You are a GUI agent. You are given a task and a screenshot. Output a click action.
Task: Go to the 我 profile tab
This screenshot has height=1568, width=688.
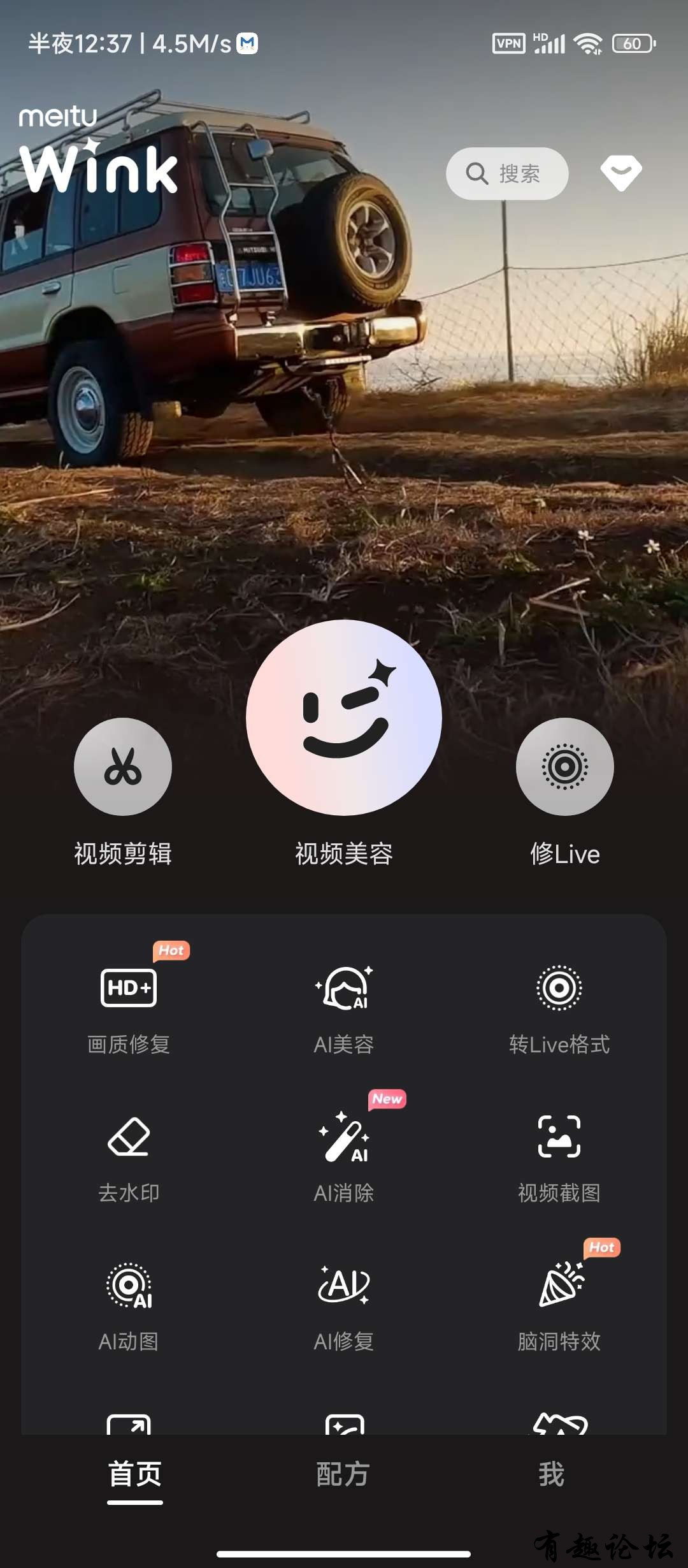(551, 1475)
